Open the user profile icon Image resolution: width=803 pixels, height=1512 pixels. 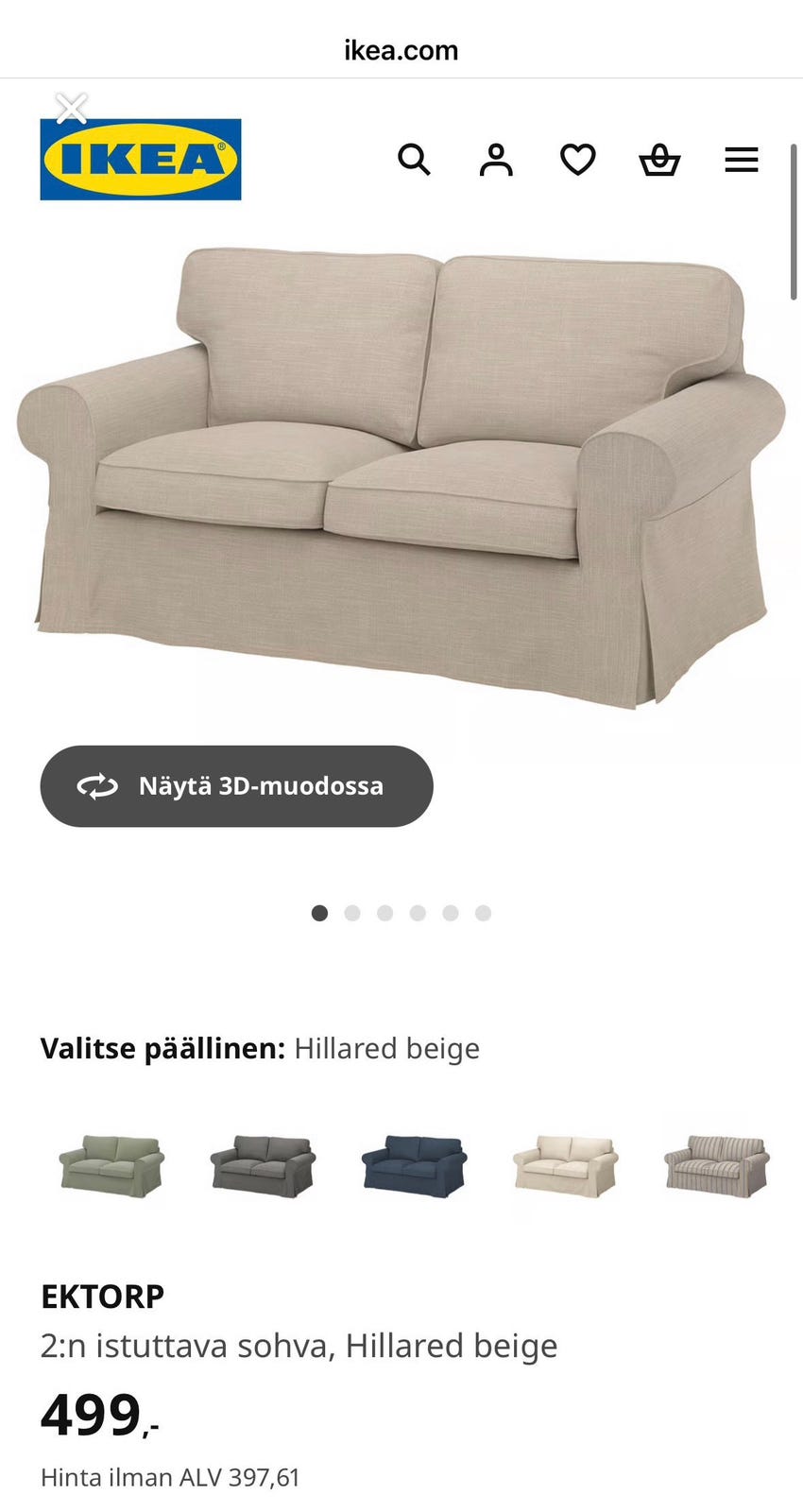point(496,160)
